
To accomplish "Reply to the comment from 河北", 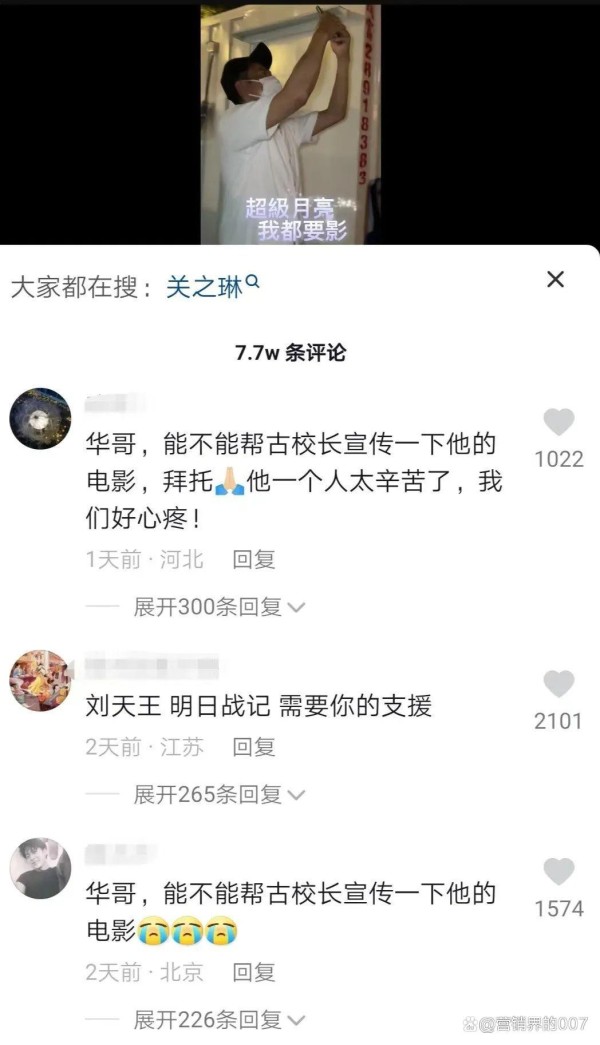I will [x=253, y=559].
